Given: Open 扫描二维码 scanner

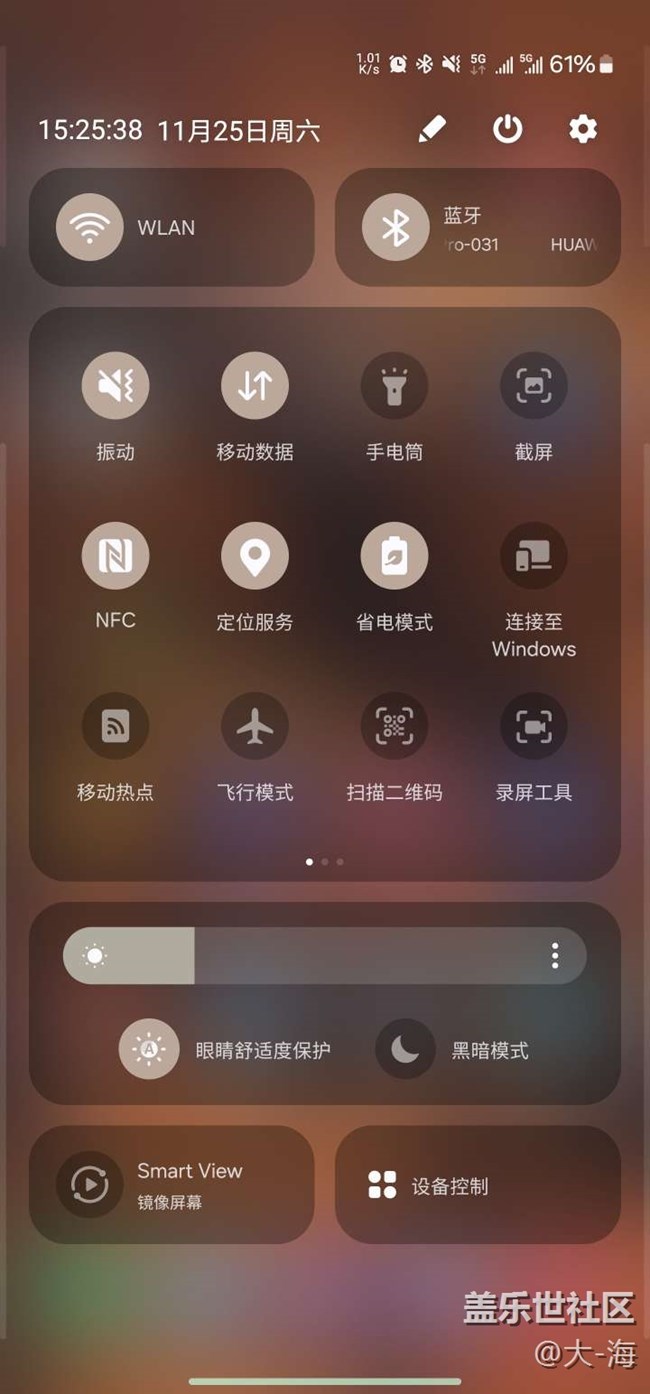Looking at the screenshot, I should [394, 726].
